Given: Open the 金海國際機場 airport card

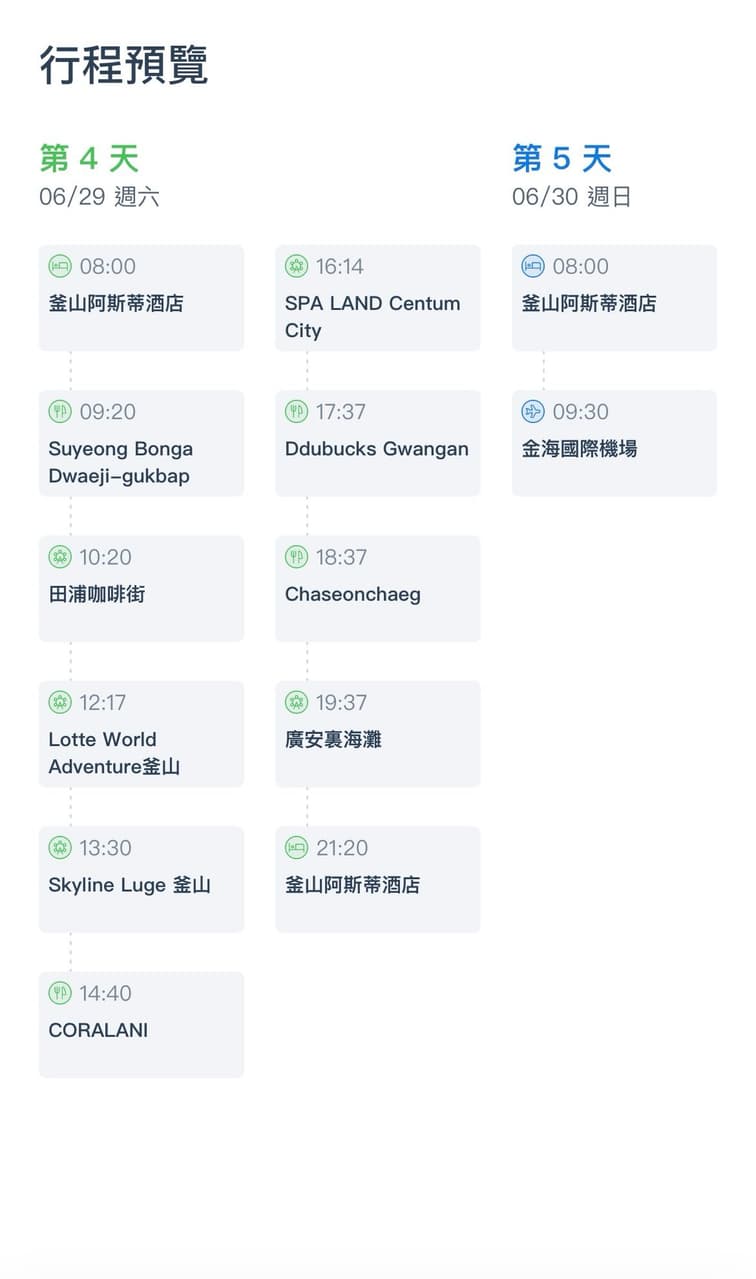Looking at the screenshot, I should pyautogui.click(x=613, y=442).
